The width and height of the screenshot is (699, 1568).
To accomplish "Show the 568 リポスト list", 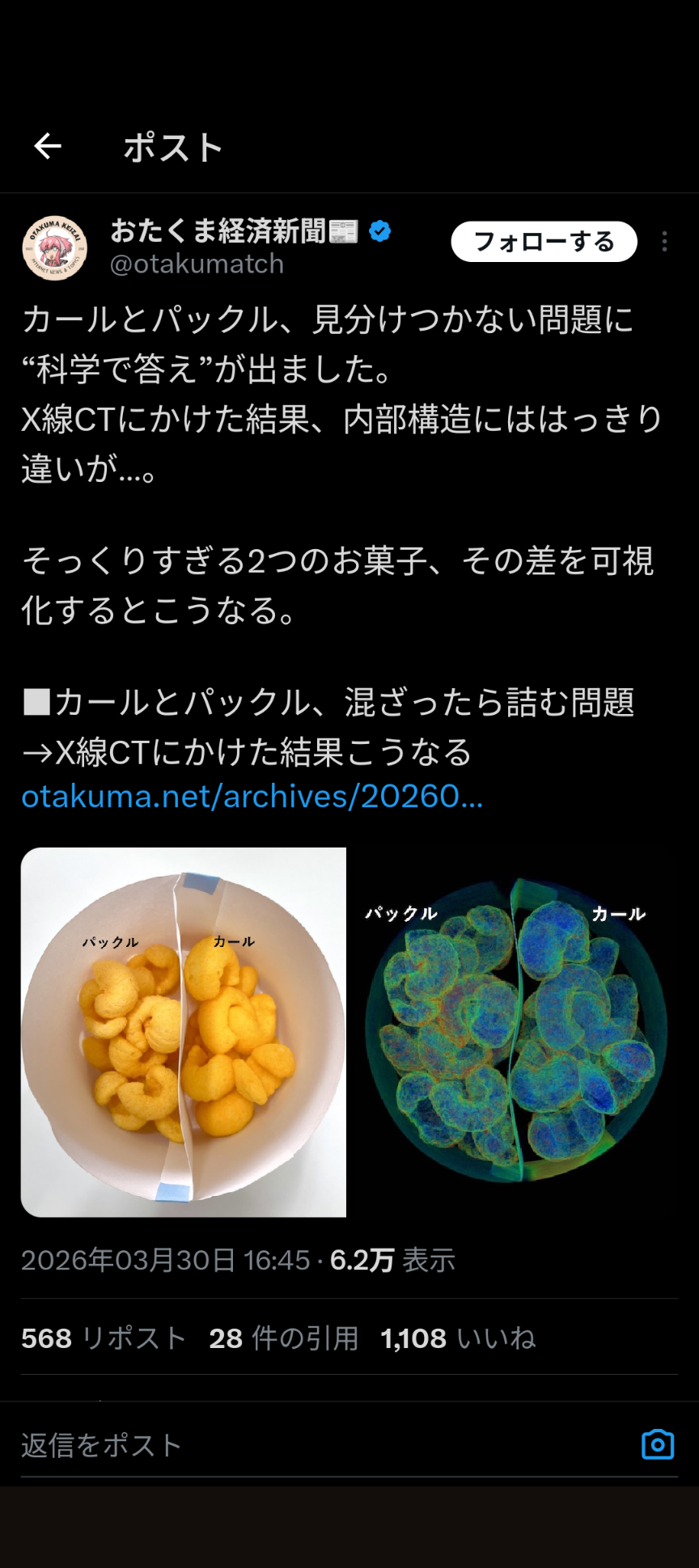I will pos(104,1338).
